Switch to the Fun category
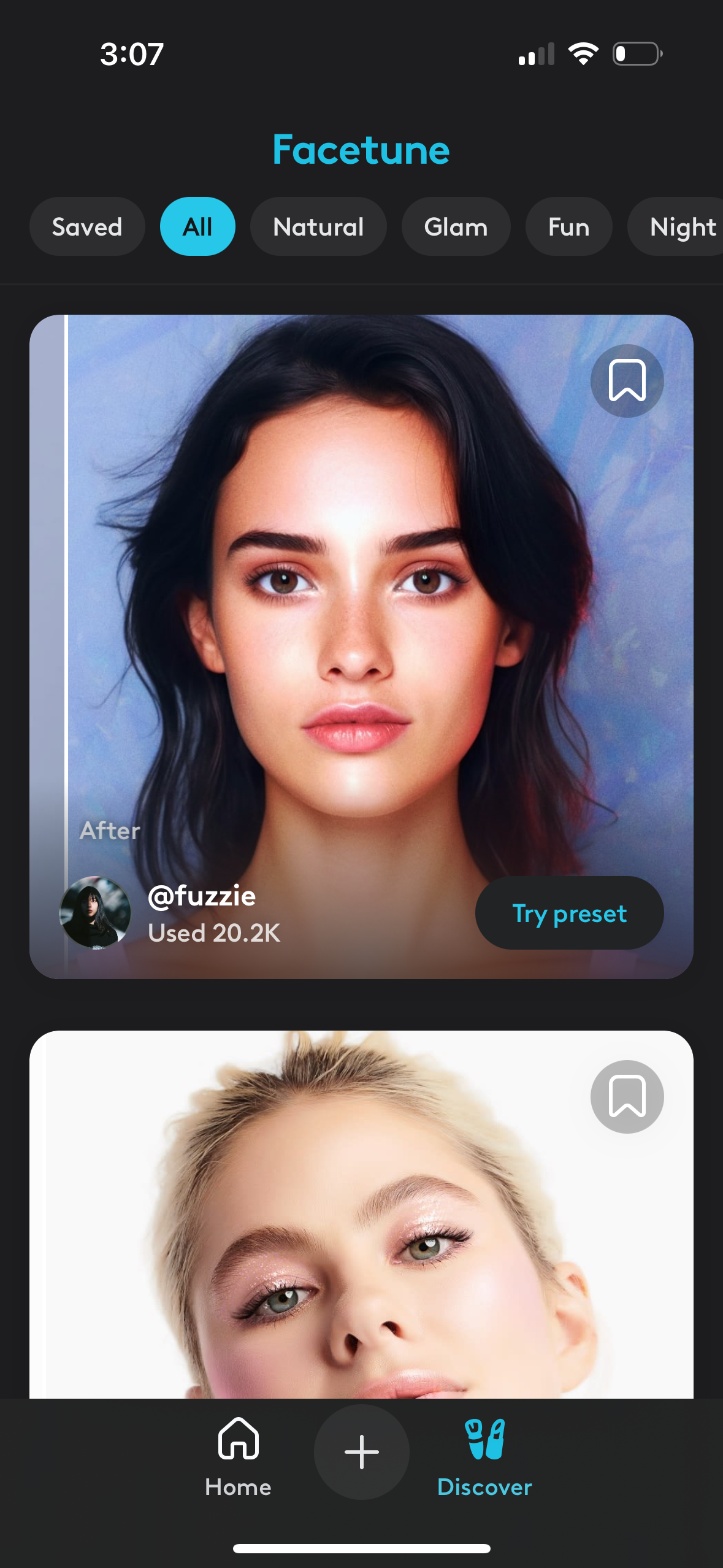Image resolution: width=723 pixels, height=1568 pixels. click(x=568, y=226)
